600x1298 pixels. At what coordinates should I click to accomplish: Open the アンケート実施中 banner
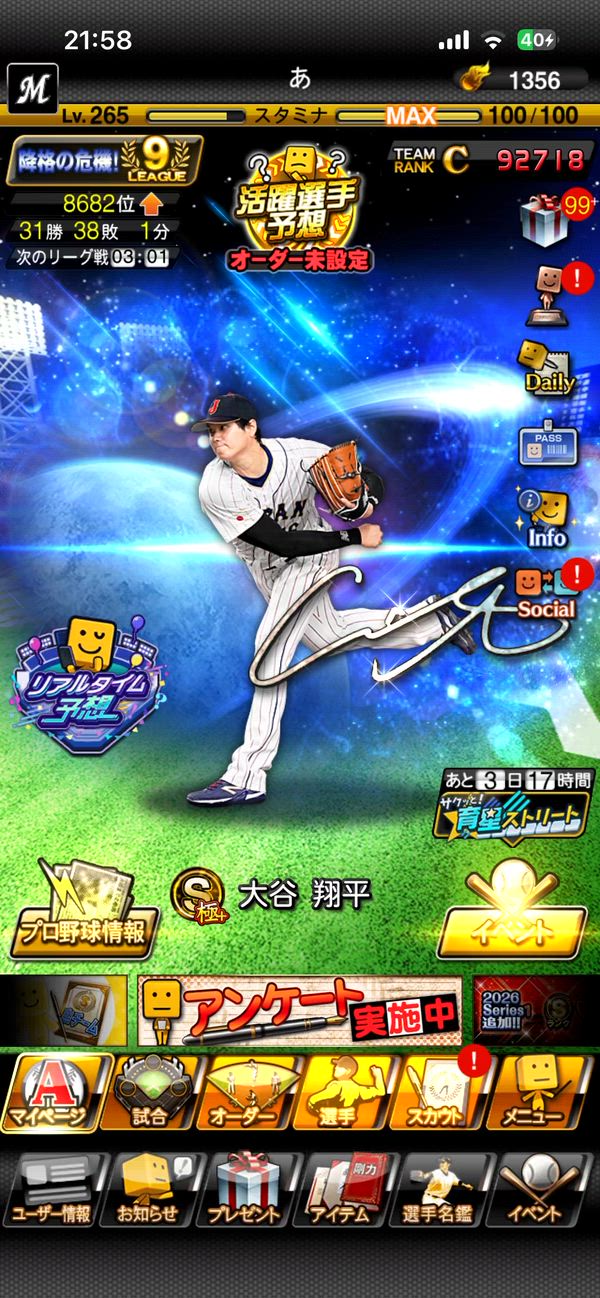click(300, 1009)
